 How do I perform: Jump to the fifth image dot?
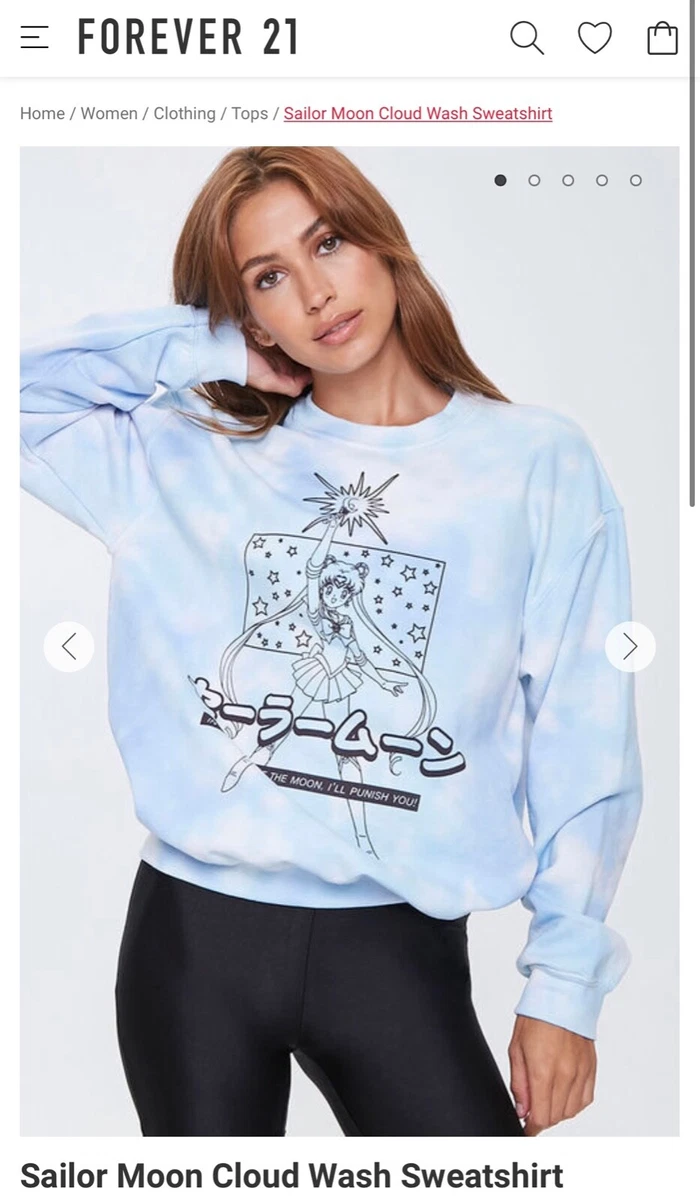coord(635,180)
